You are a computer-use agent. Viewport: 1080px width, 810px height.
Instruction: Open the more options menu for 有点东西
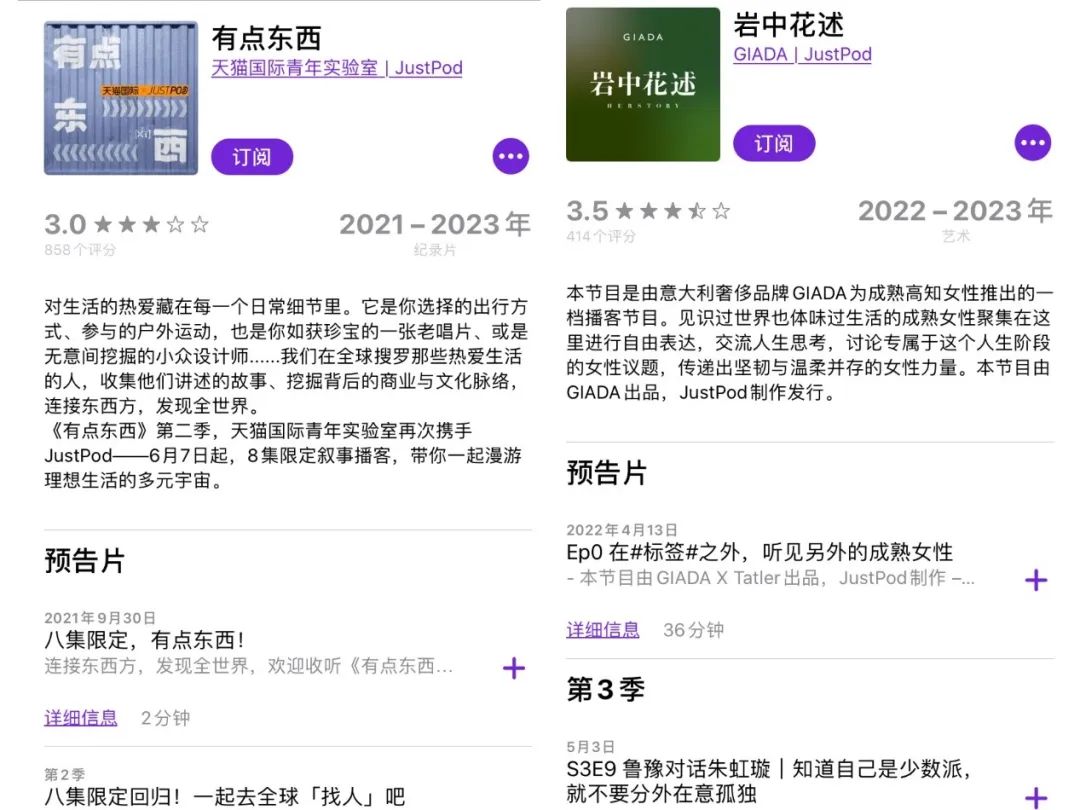[510, 156]
